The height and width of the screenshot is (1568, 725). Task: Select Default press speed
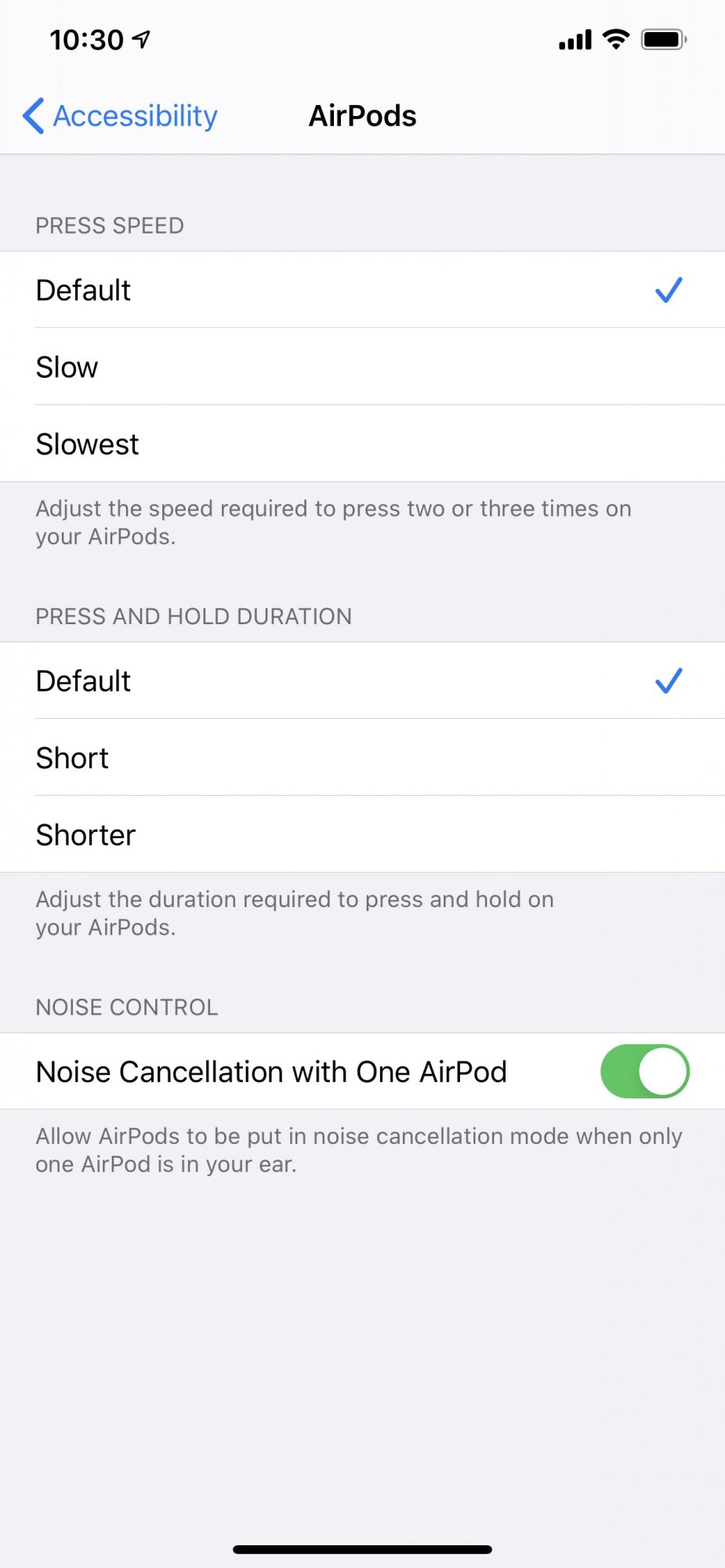coord(362,290)
